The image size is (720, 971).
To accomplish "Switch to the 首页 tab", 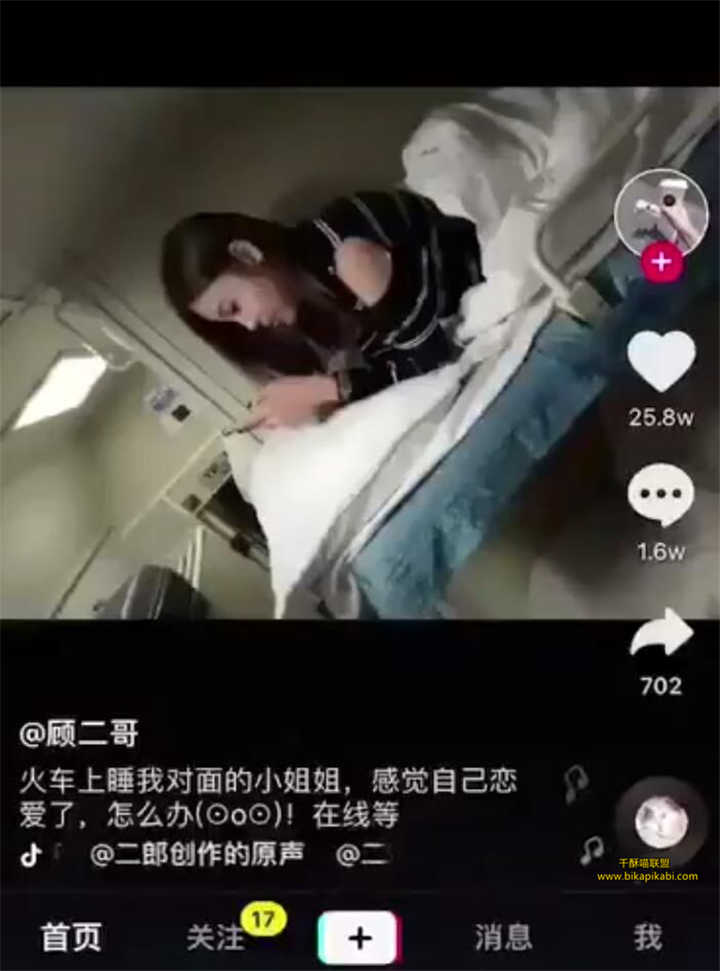I will (71, 937).
